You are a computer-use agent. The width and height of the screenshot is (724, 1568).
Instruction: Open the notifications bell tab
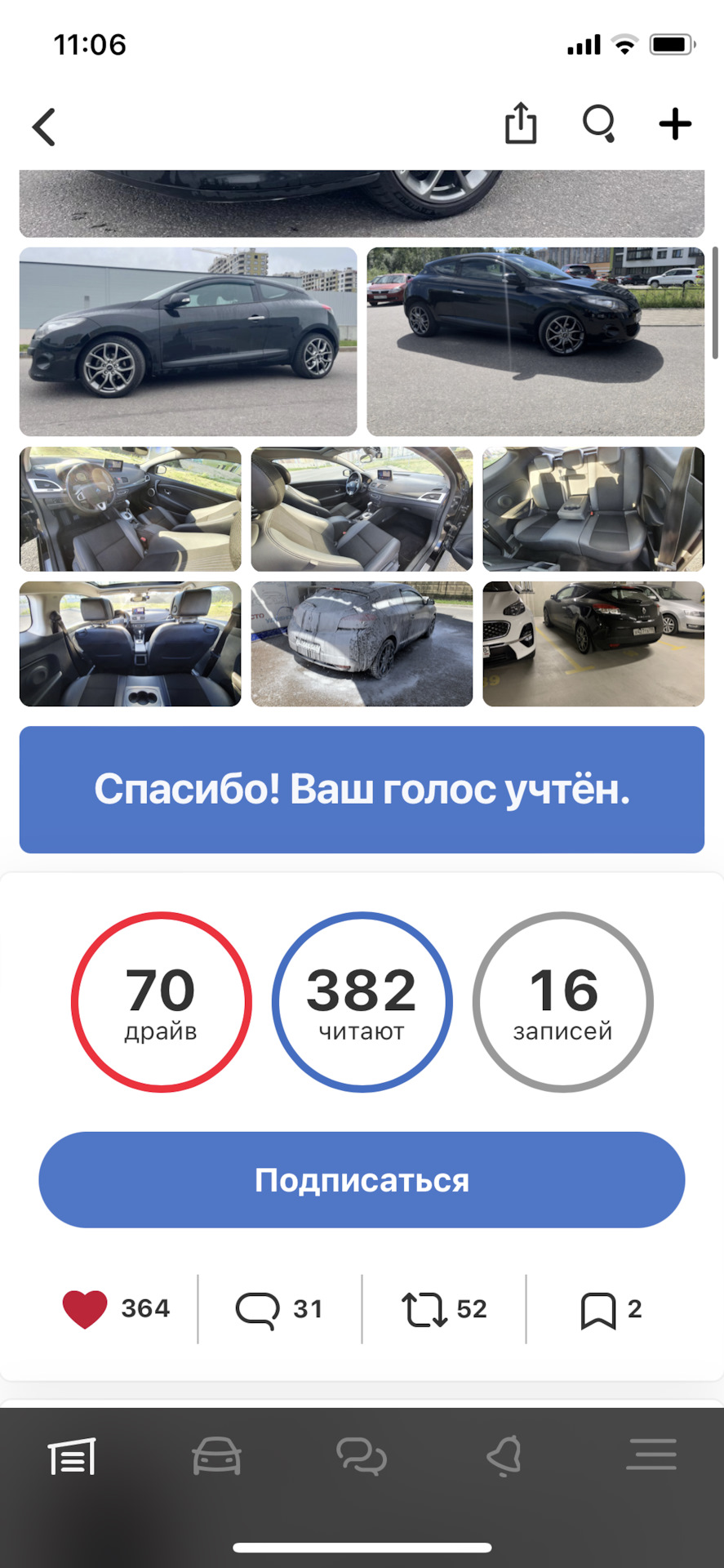coord(504,1456)
